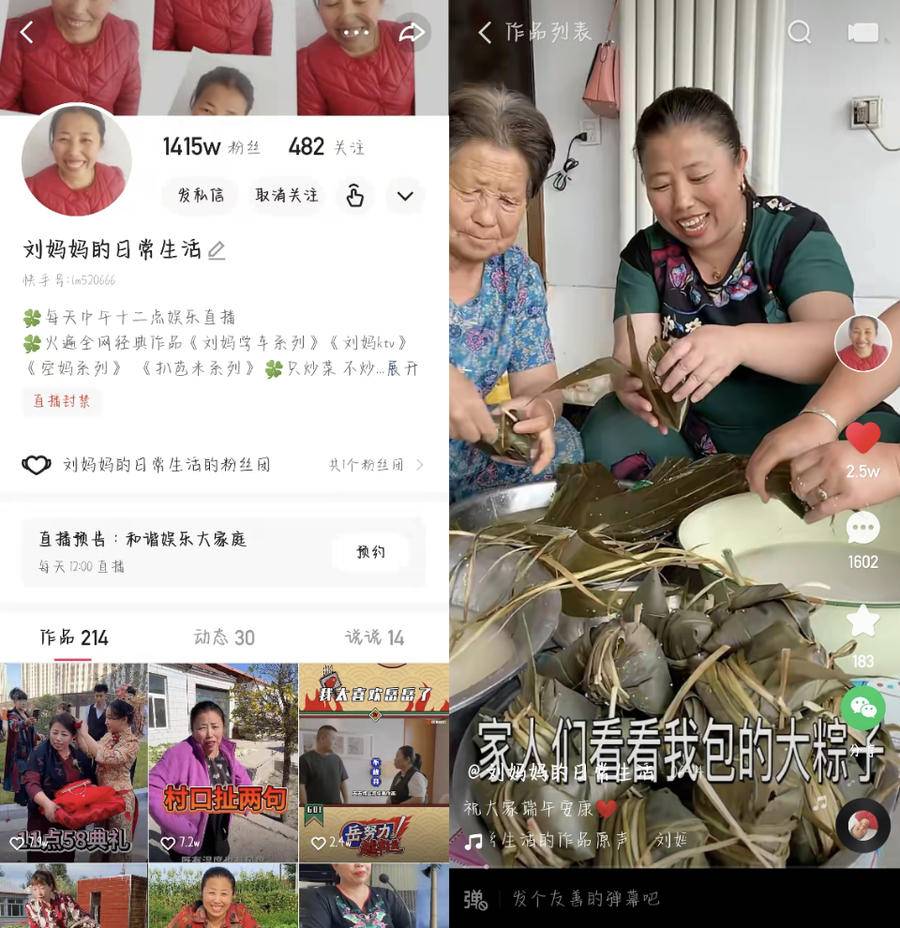This screenshot has width=900, height=928.
Task: Tap 取消关注 to unfollow the account
Action: (286, 195)
